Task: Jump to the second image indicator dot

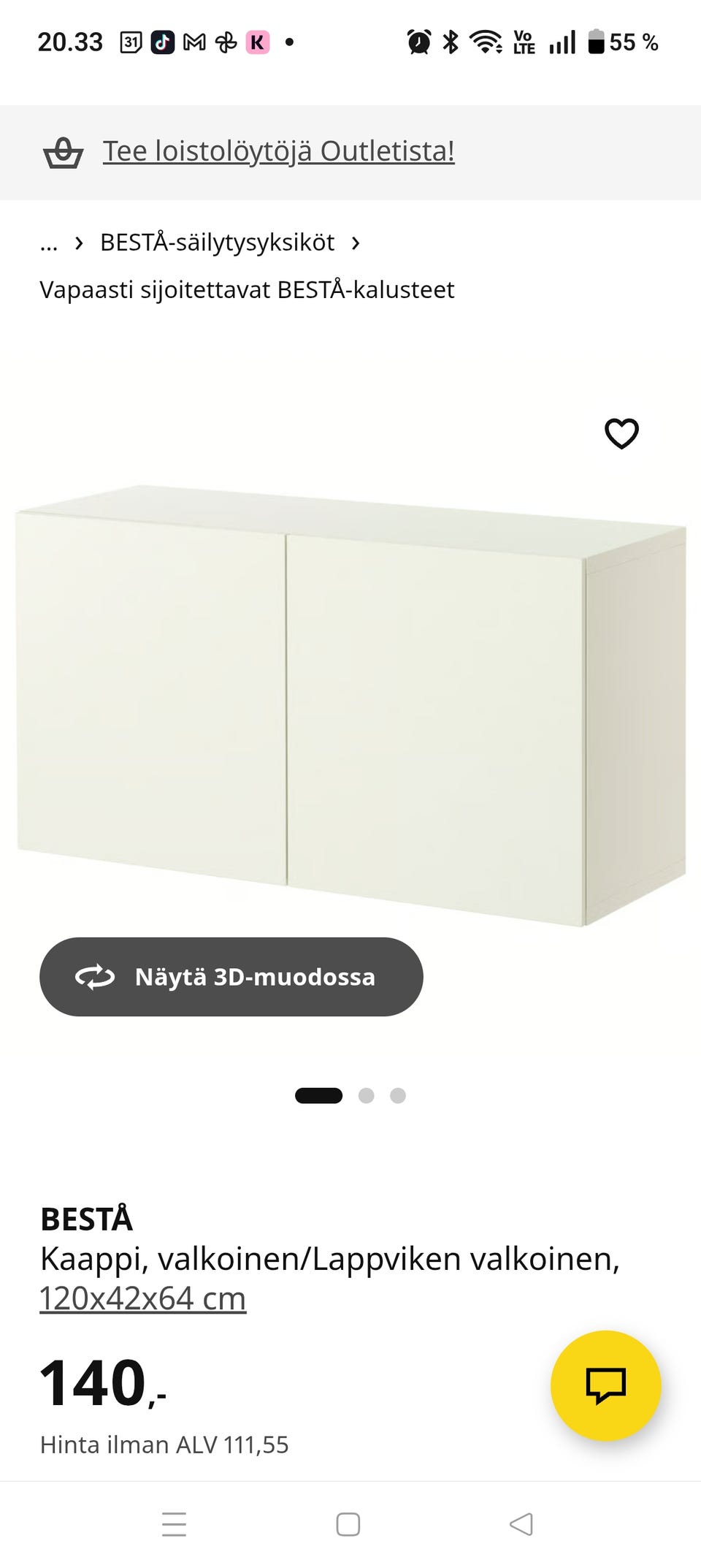Action: click(367, 1095)
